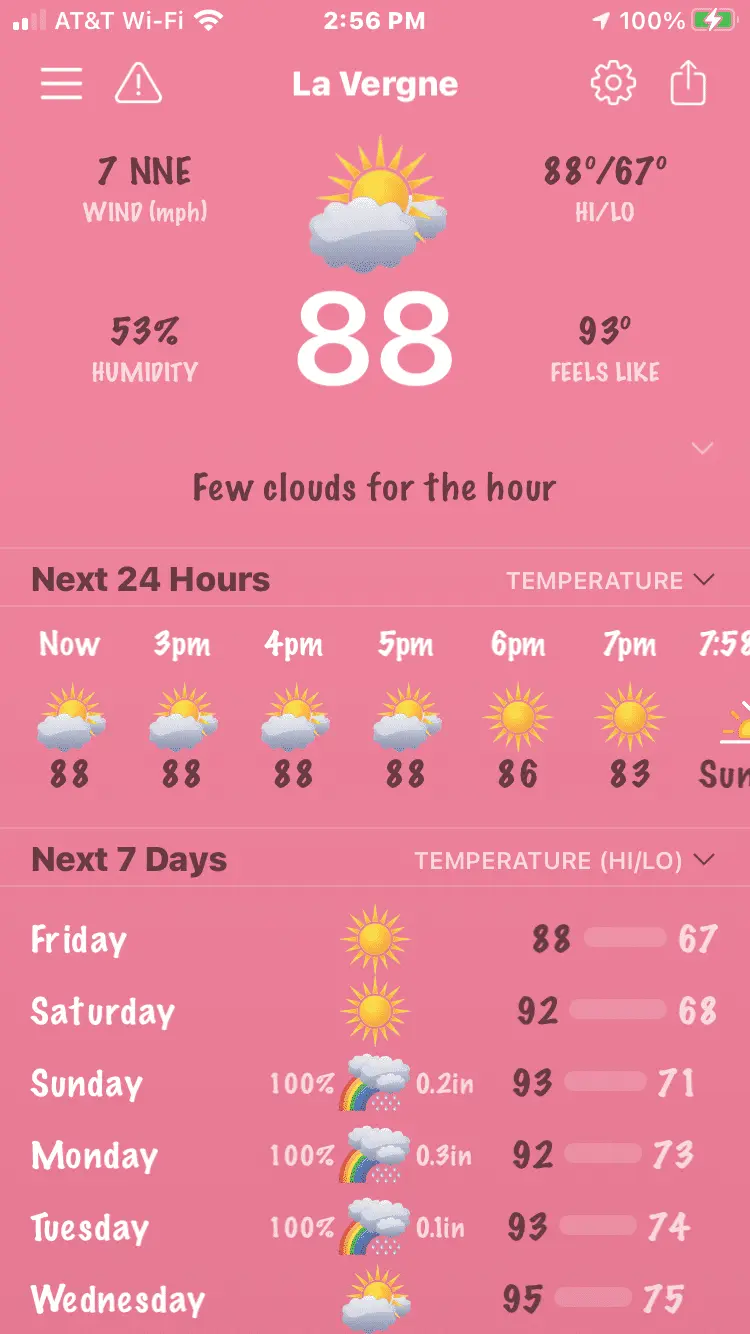Open Tuesday's forecast row
The width and height of the screenshot is (750, 1334).
coord(375,1228)
